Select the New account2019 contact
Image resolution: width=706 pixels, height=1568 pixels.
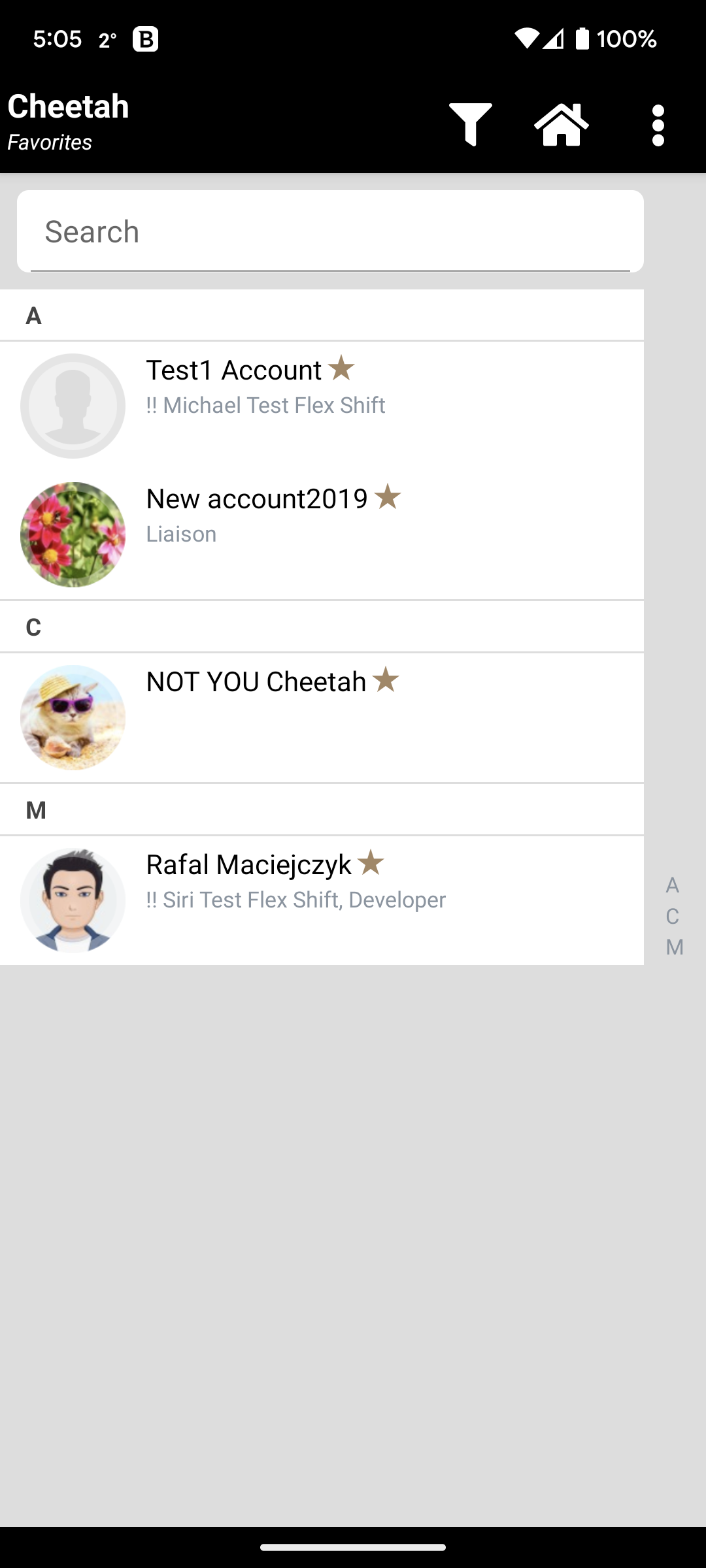[257, 499]
